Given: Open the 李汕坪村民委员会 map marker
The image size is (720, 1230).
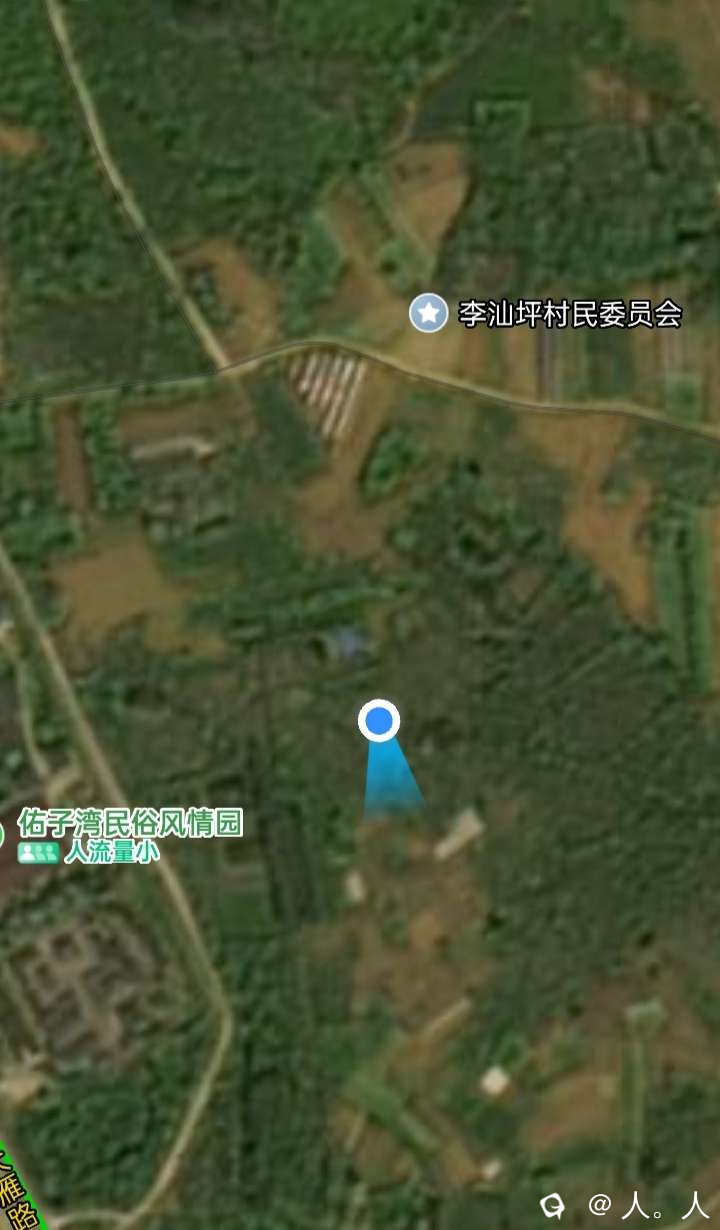Looking at the screenshot, I should pos(429,314).
